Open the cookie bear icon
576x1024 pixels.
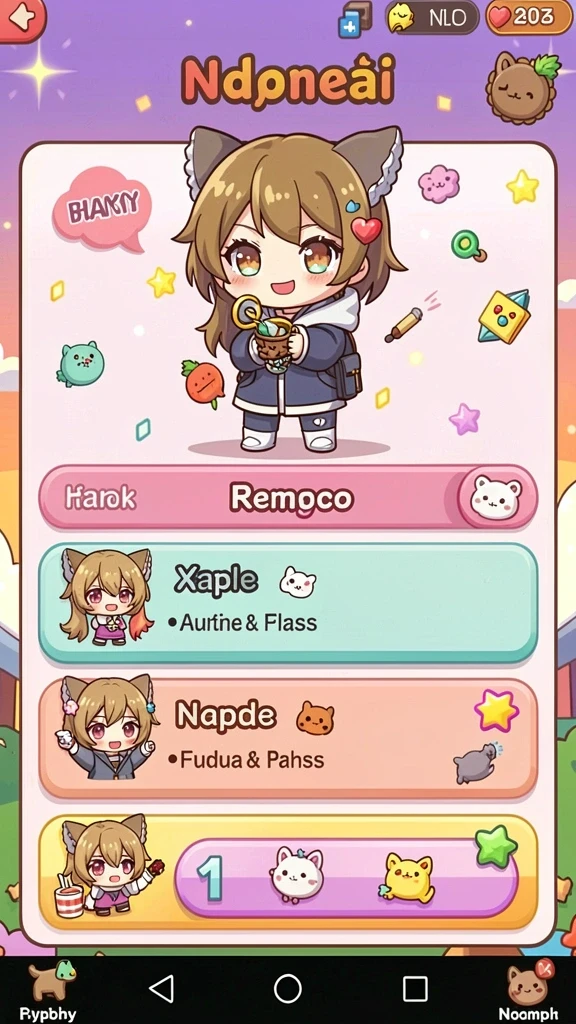[x=521, y=87]
